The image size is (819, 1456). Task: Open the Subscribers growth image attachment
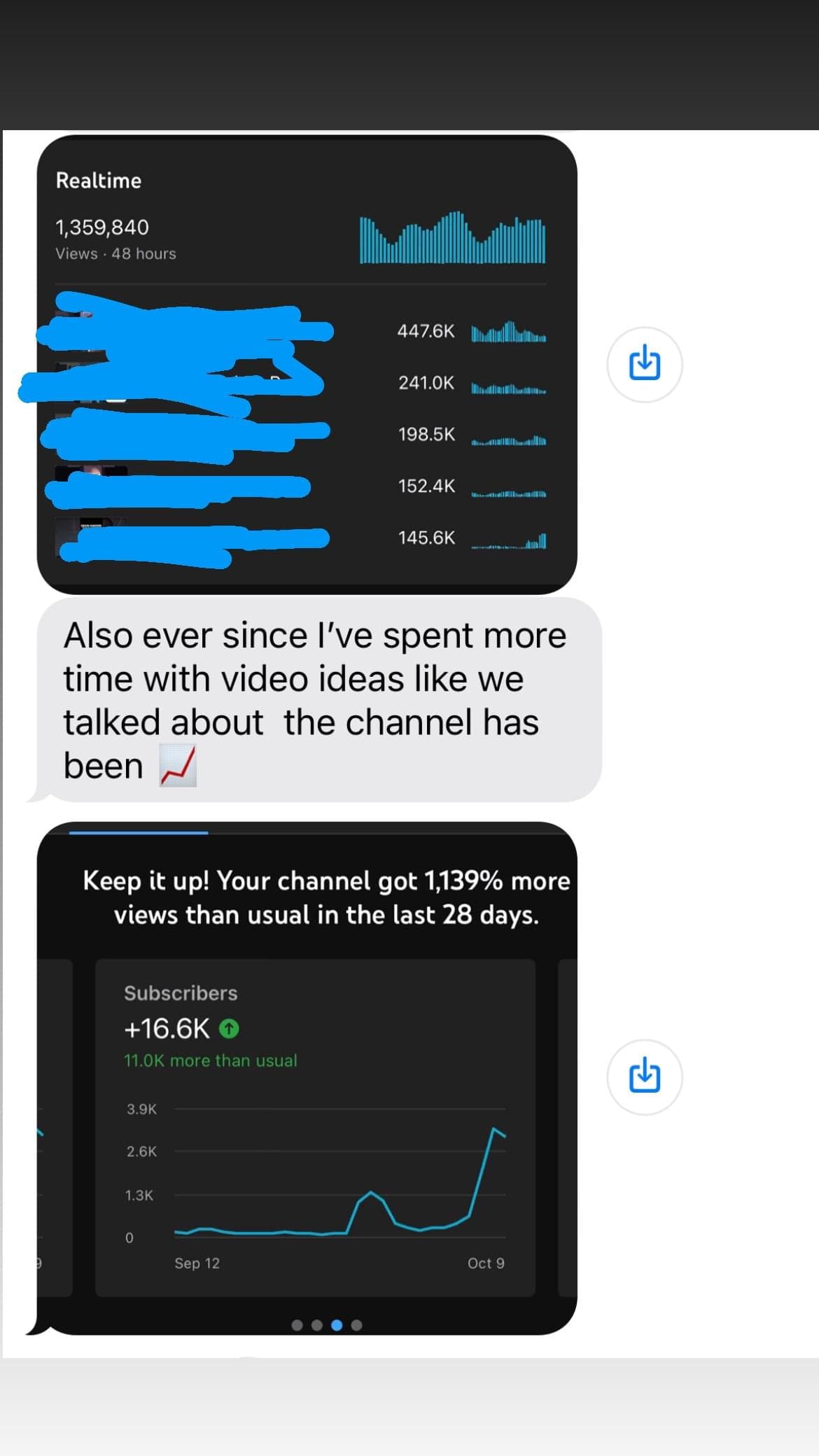coord(307,1078)
